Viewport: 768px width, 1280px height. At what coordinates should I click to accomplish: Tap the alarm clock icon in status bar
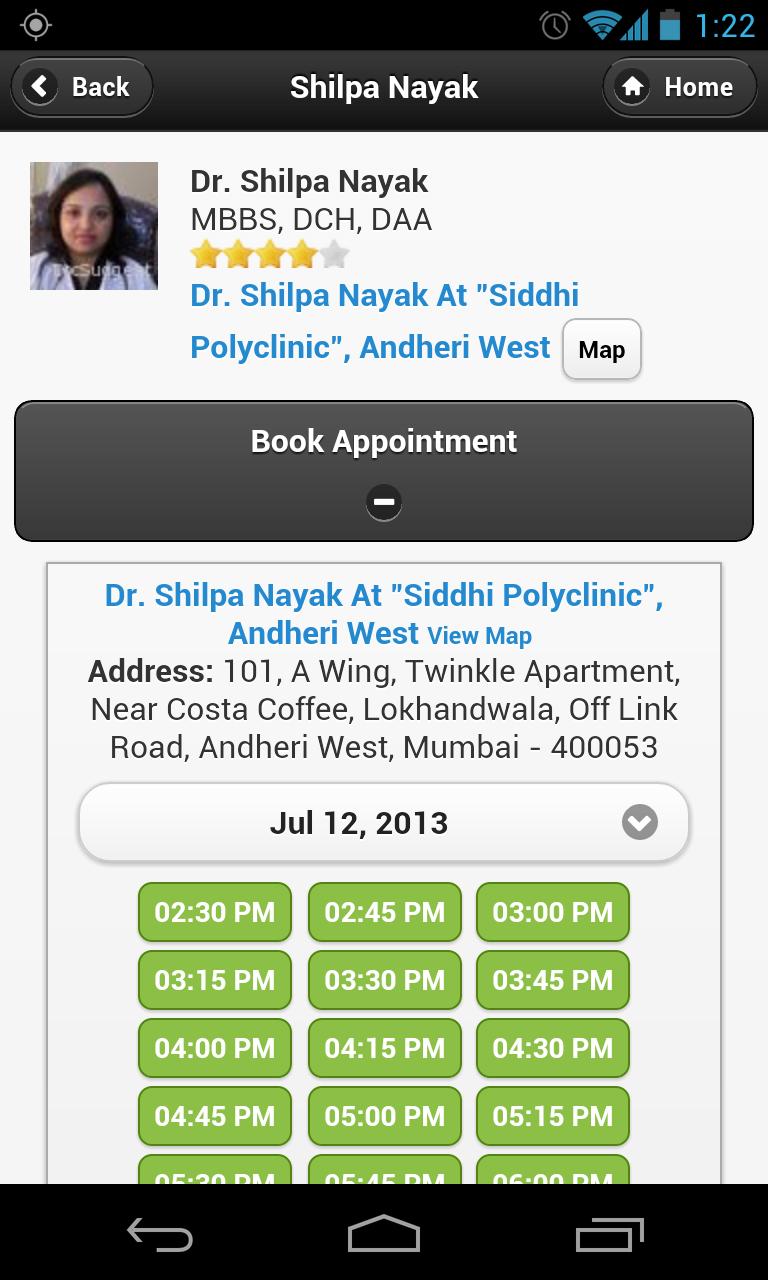[552, 24]
